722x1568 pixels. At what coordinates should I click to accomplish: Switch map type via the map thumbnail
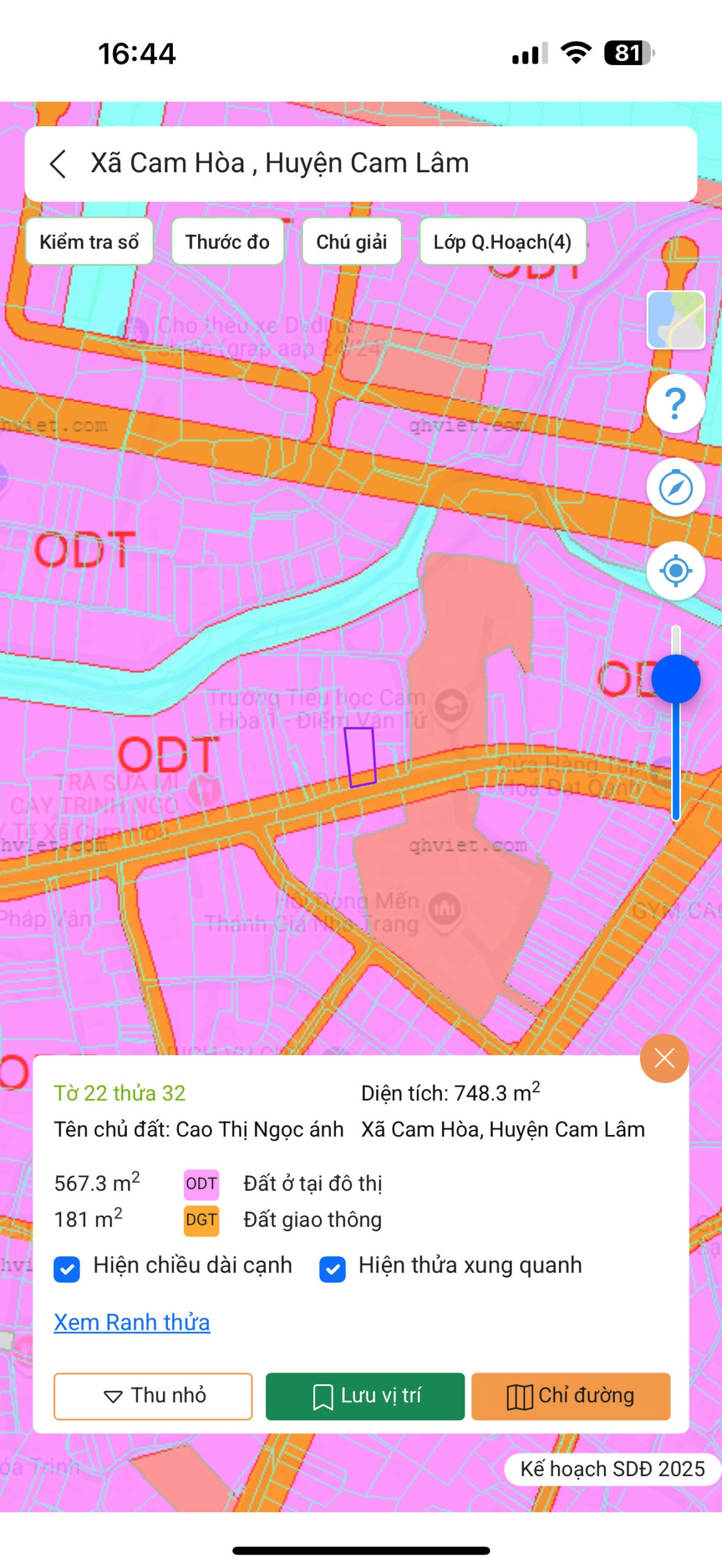tap(676, 320)
